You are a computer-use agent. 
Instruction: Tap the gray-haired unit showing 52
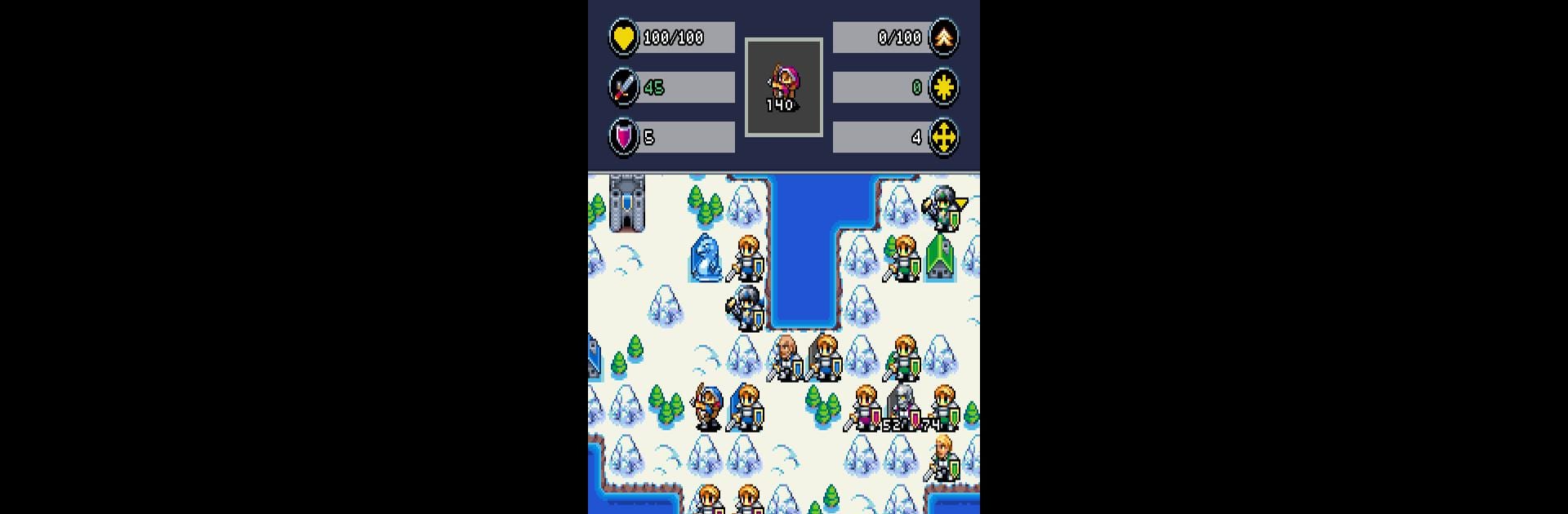(x=902, y=406)
